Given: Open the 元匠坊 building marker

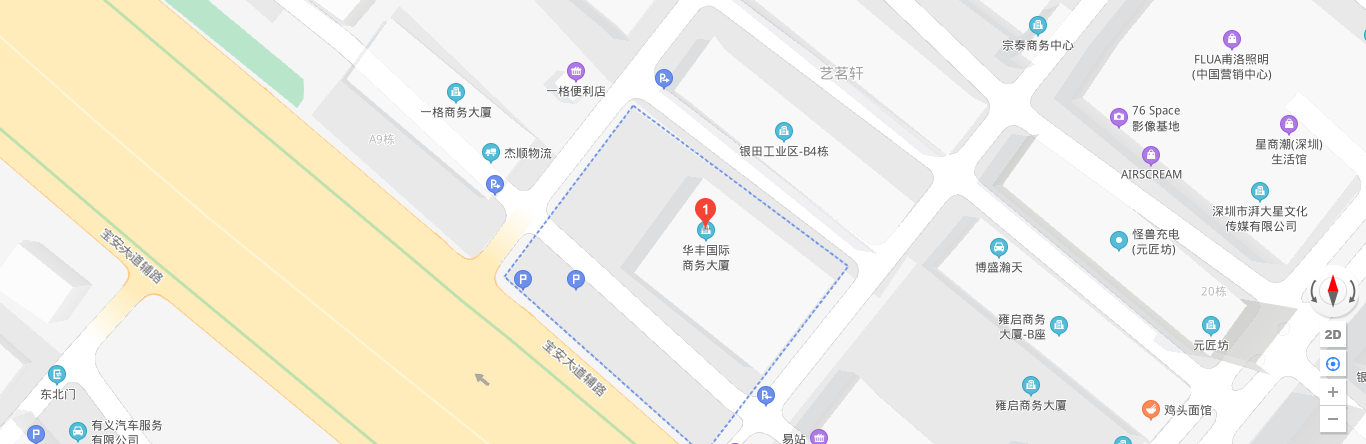Looking at the screenshot, I should point(1210,325).
